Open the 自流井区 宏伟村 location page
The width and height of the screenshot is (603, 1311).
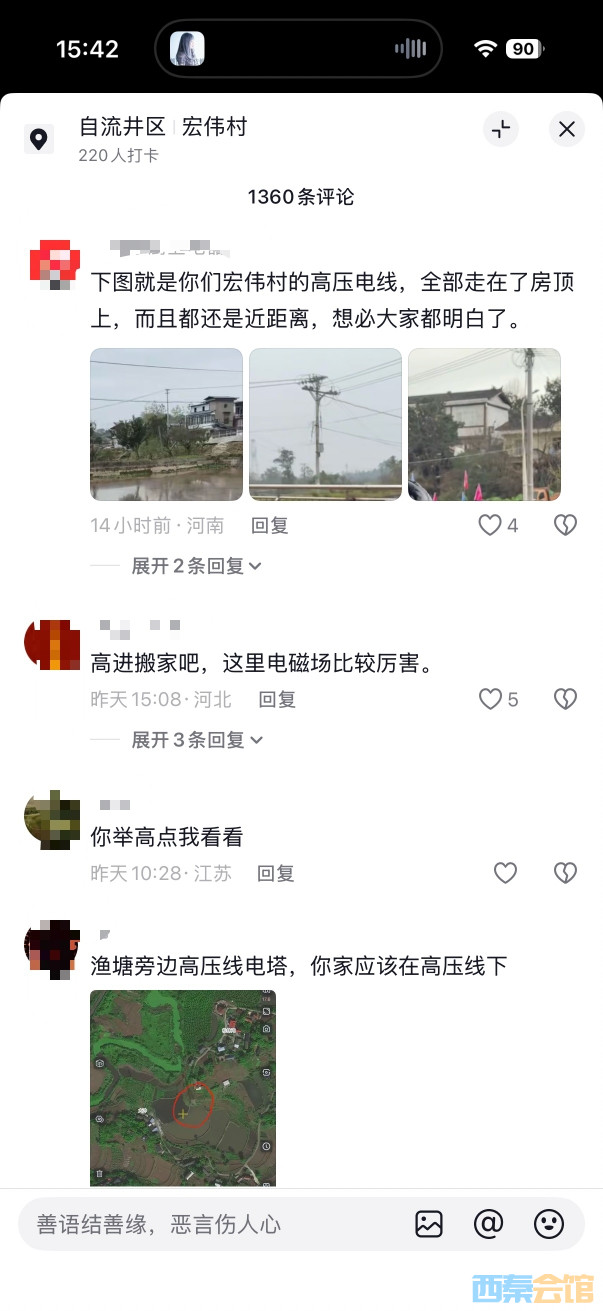point(163,128)
